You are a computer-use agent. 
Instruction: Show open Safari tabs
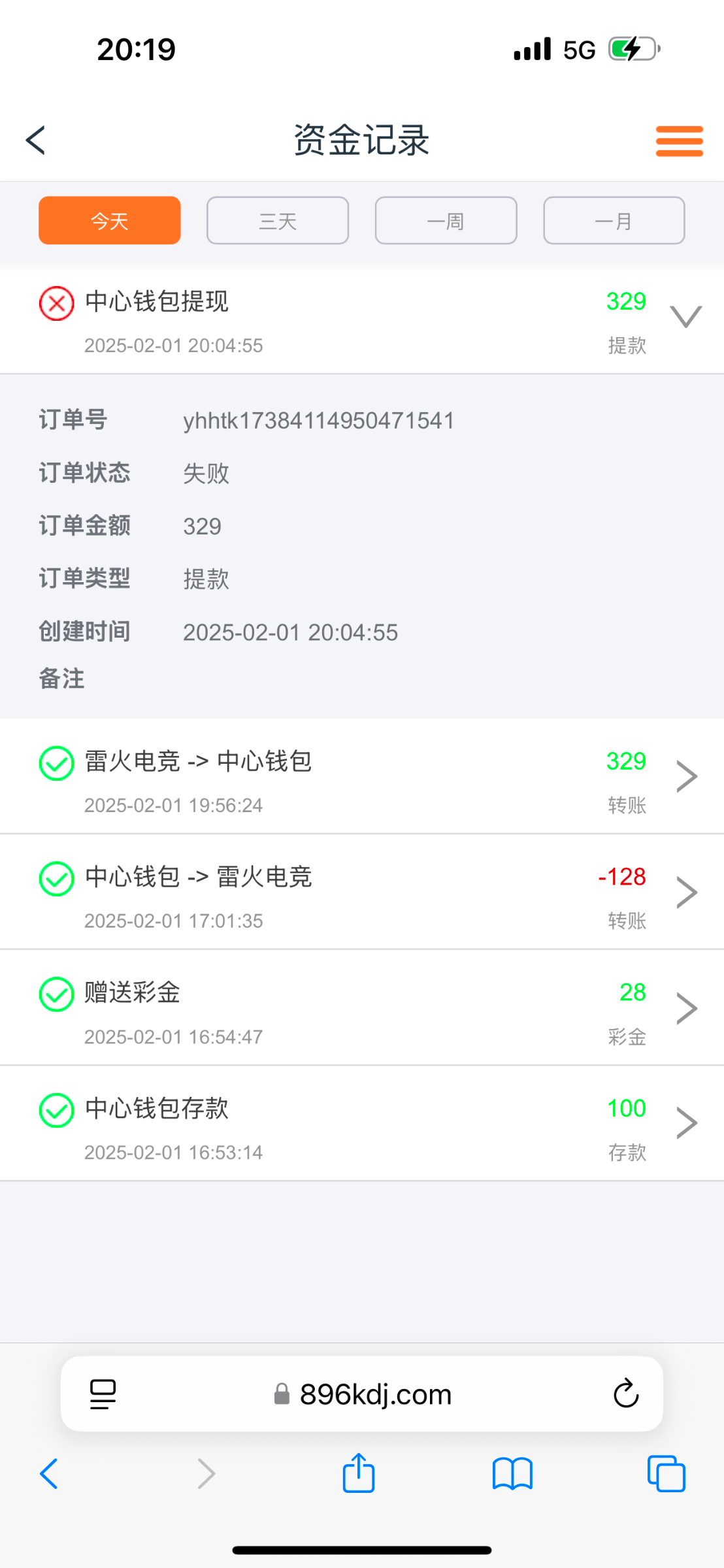tap(666, 1474)
